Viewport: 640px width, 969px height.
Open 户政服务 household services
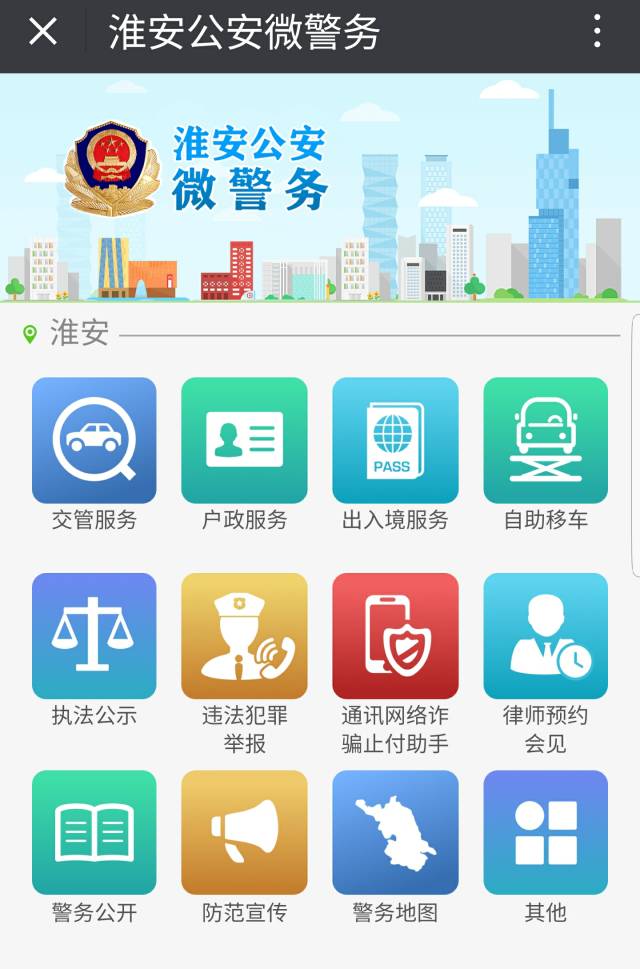point(244,441)
